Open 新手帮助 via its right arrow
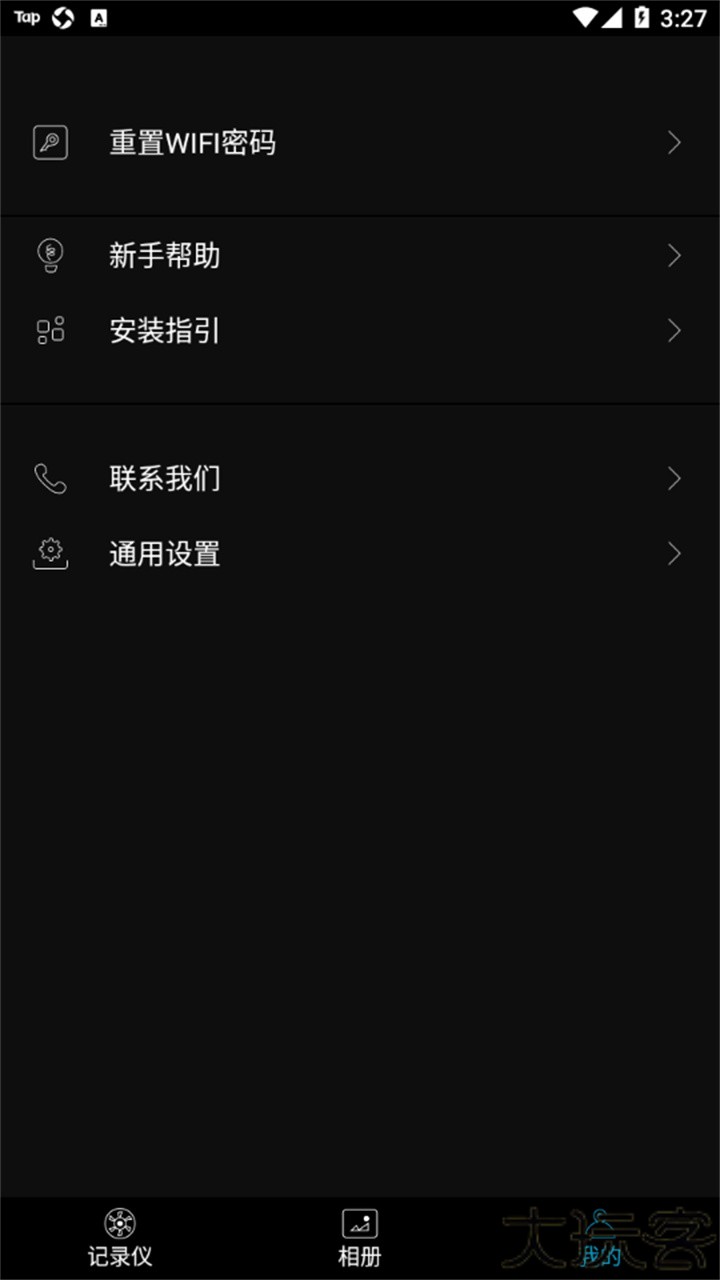Image resolution: width=720 pixels, height=1280 pixels. click(x=674, y=256)
